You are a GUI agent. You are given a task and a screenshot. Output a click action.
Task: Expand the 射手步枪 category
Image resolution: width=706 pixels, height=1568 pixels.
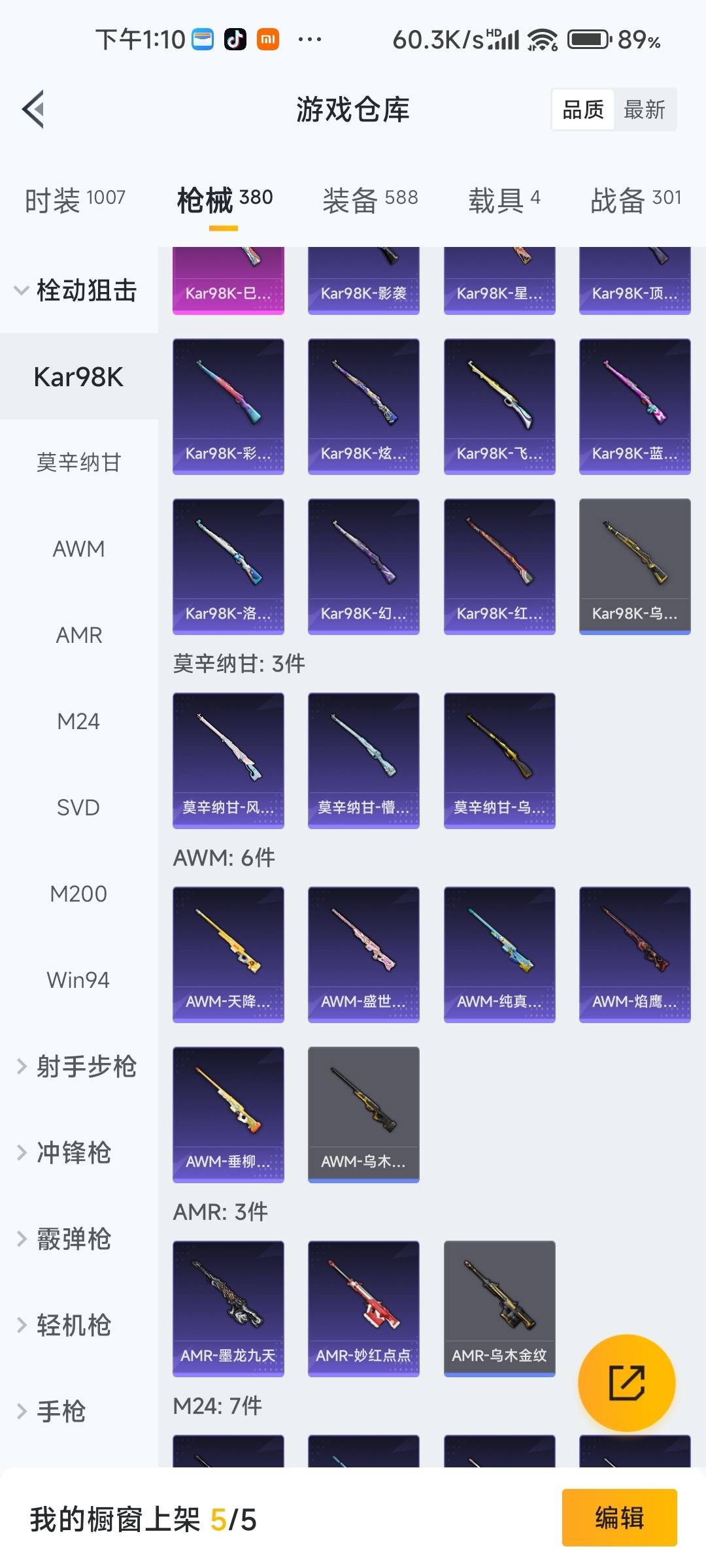(78, 1066)
